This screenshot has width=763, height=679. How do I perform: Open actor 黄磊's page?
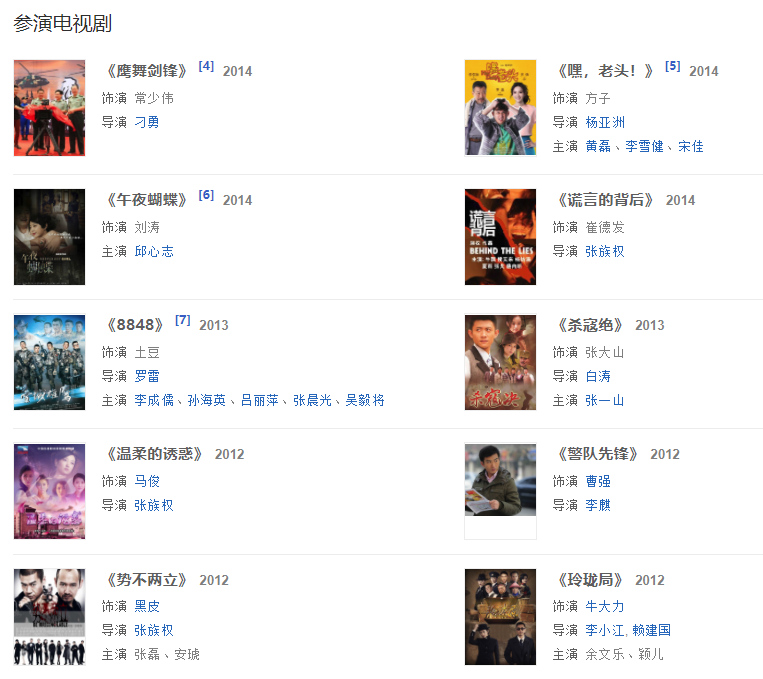click(598, 146)
